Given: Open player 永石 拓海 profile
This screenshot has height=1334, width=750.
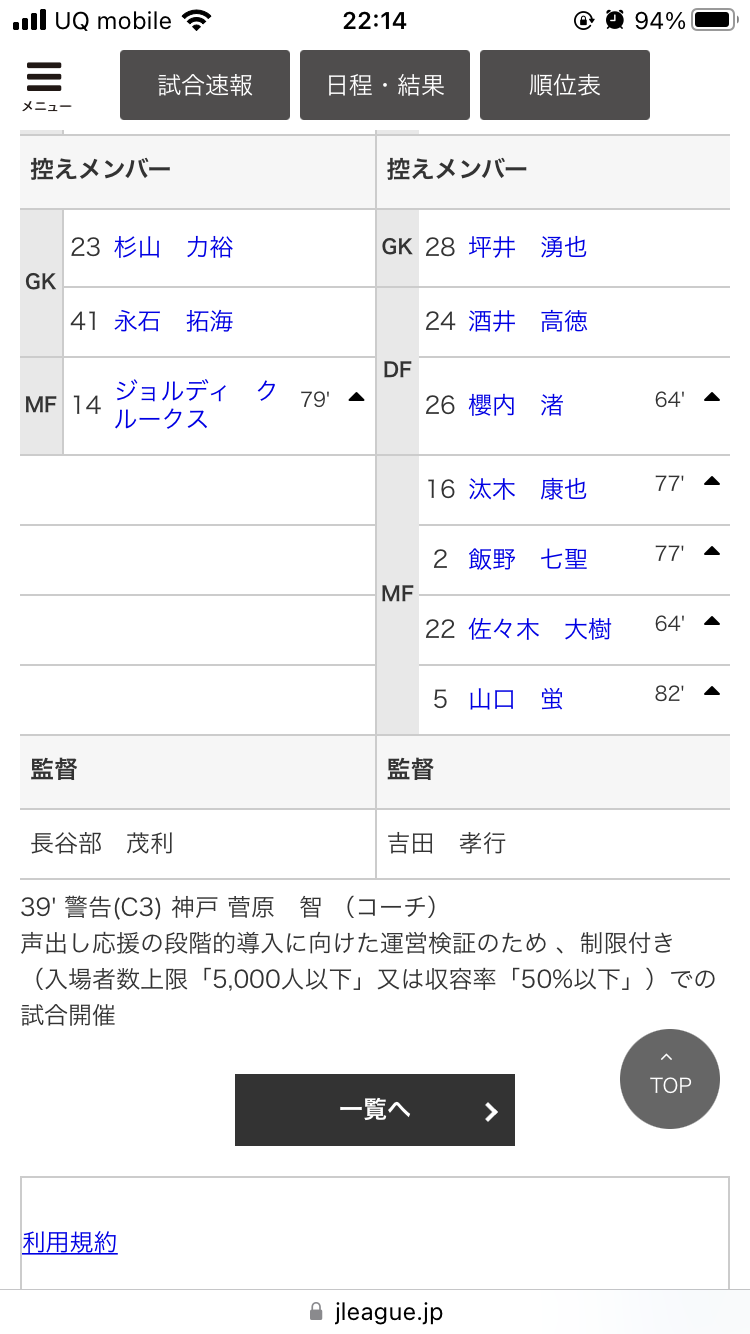Looking at the screenshot, I should (173, 321).
